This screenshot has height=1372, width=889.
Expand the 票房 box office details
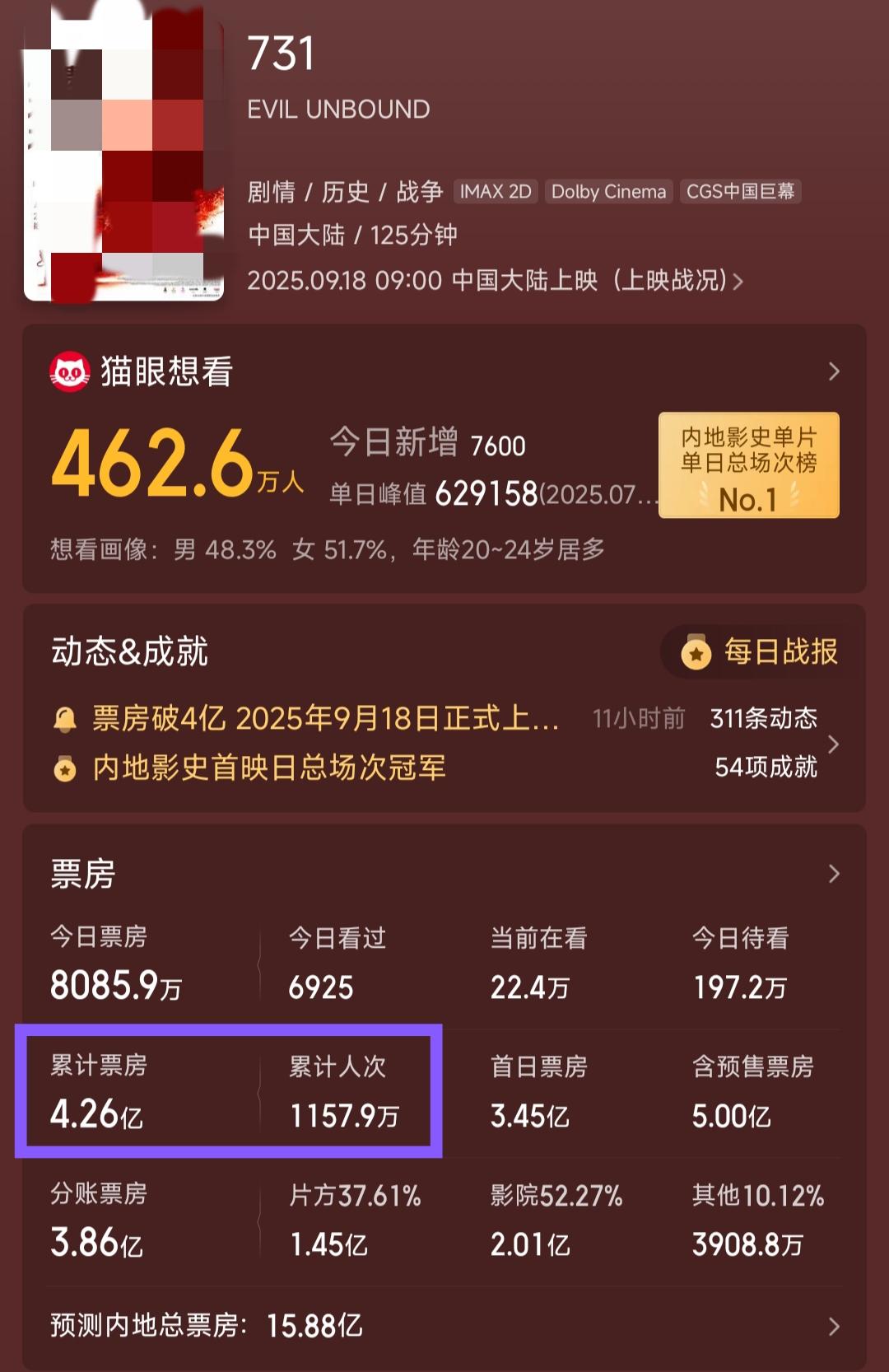pyautogui.click(x=833, y=874)
